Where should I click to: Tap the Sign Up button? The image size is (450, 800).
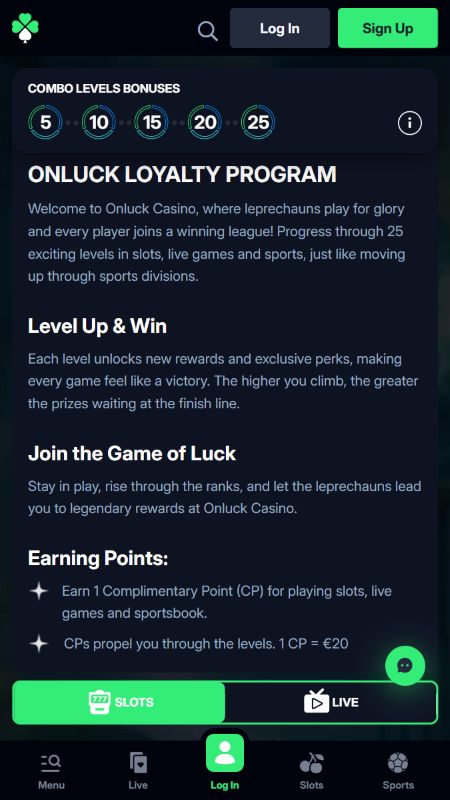pos(388,28)
